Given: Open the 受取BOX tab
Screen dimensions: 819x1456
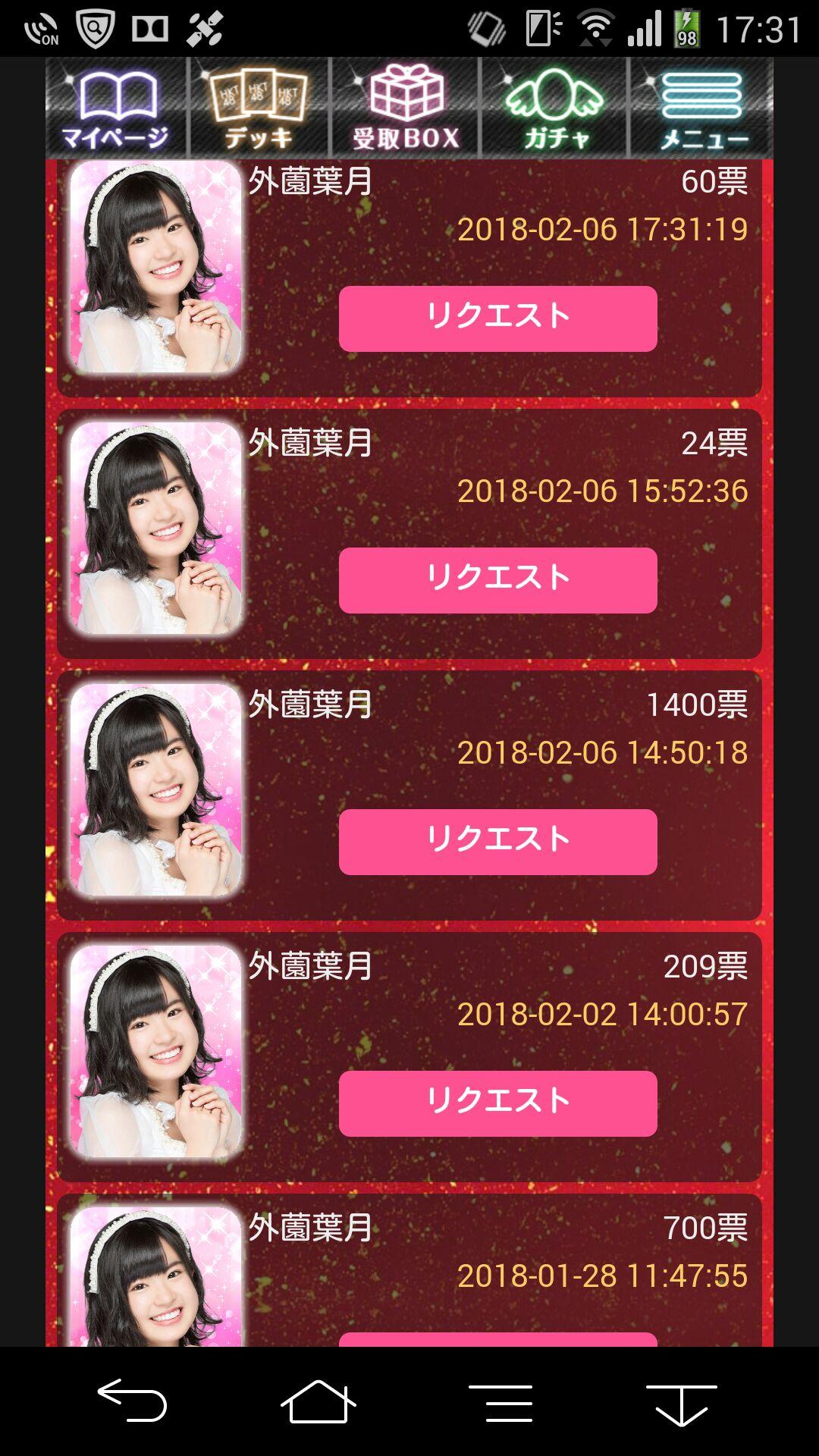Looking at the screenshot, I should [x=406, y=108].
